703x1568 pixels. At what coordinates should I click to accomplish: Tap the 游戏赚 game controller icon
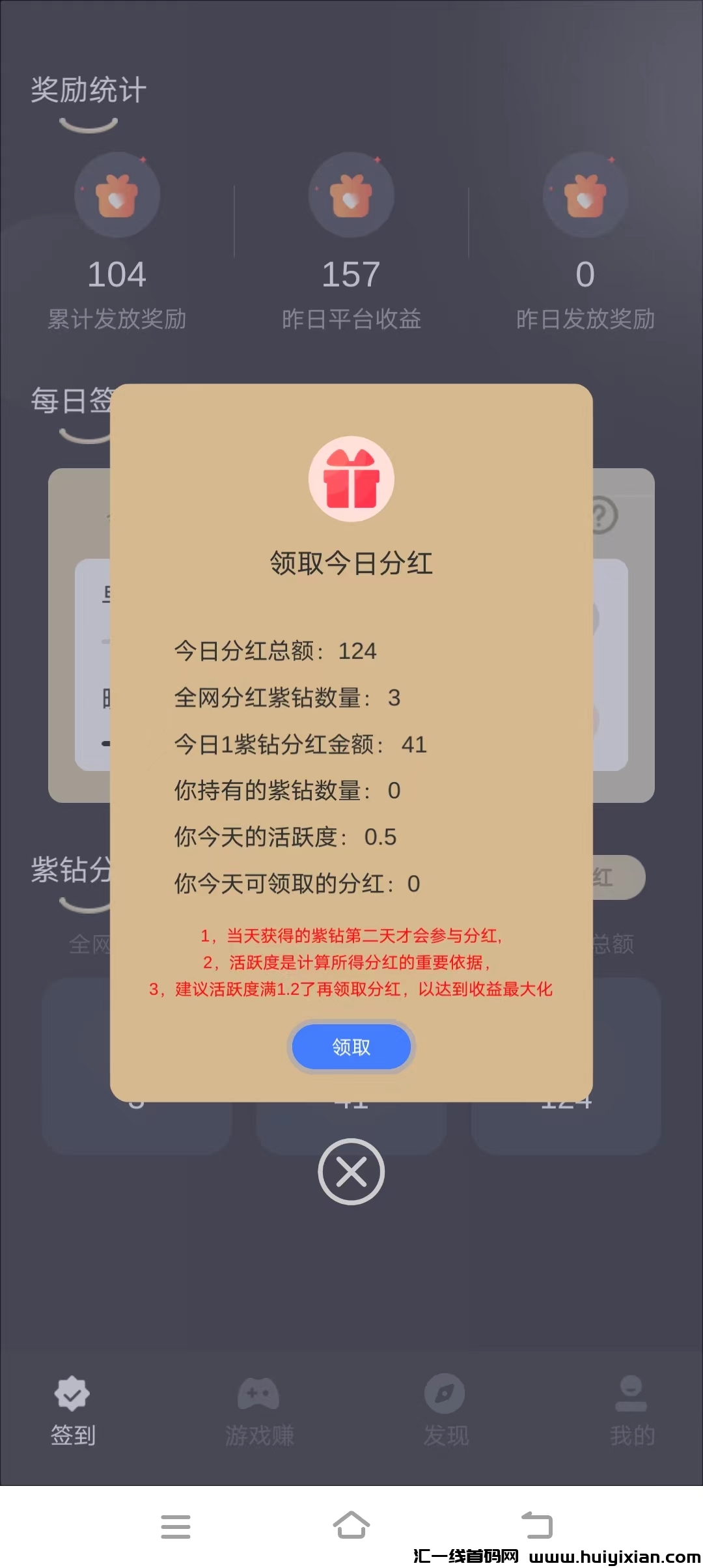259,1393
